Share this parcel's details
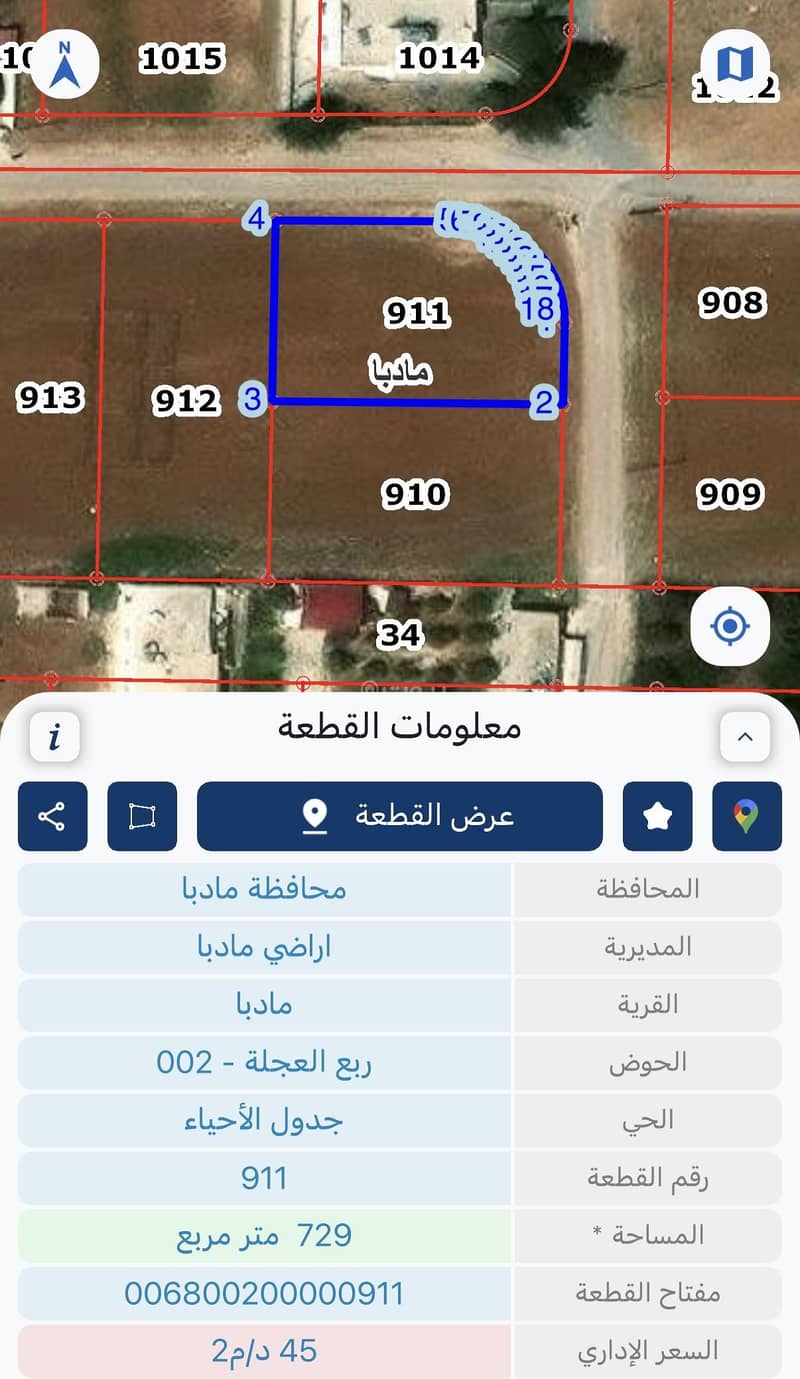 point(52,816)
